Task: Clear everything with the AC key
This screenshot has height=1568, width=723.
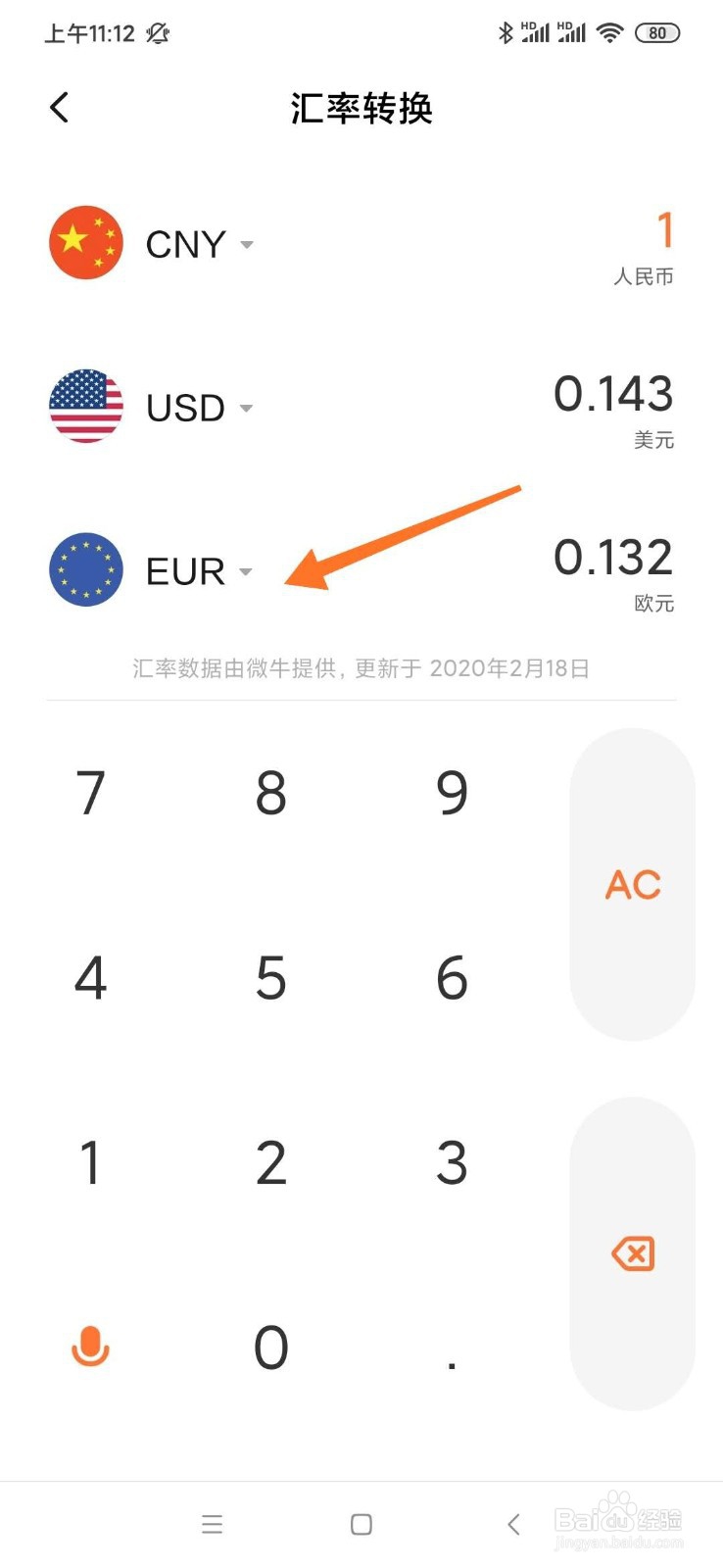Action: pyautogui.click(x=633, y=884)
